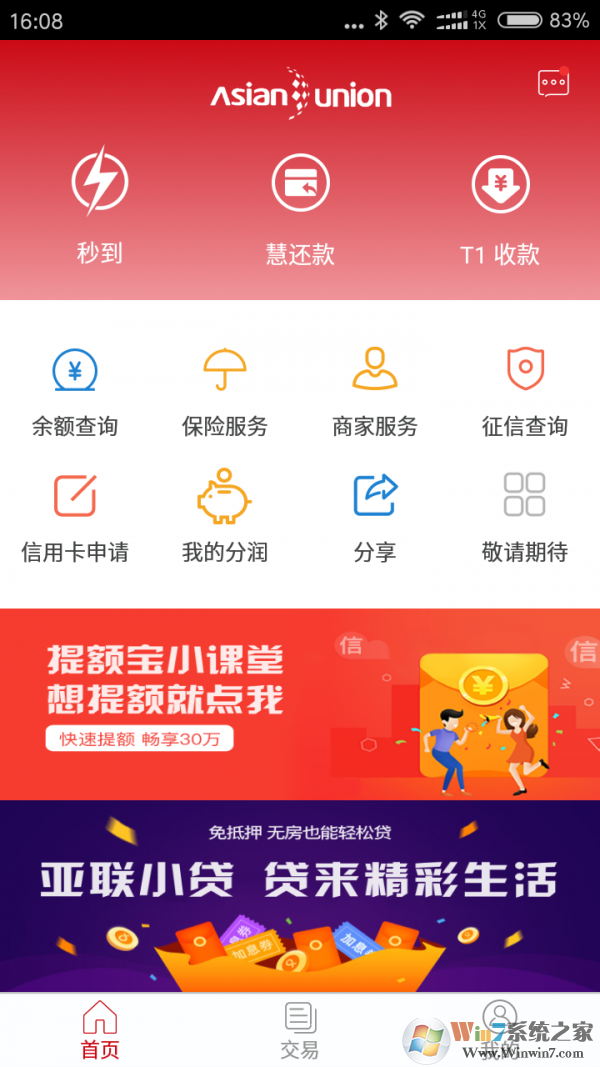Open the 提额宝小课堂 banner
This screenshot has width=600, height=1067.
pos(300,704)
